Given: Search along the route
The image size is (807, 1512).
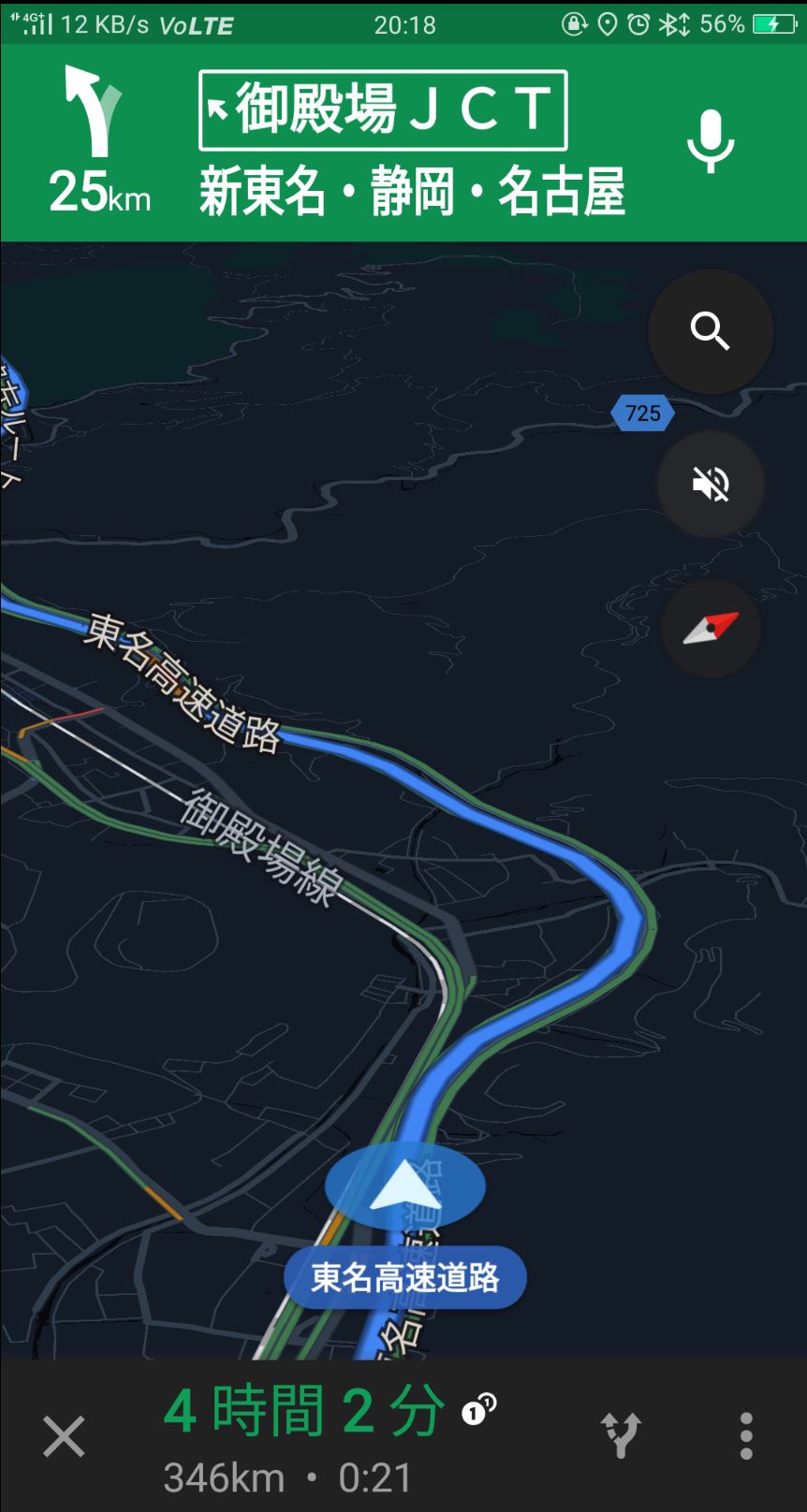Looking at the screenshot, I should pos(711,331).
